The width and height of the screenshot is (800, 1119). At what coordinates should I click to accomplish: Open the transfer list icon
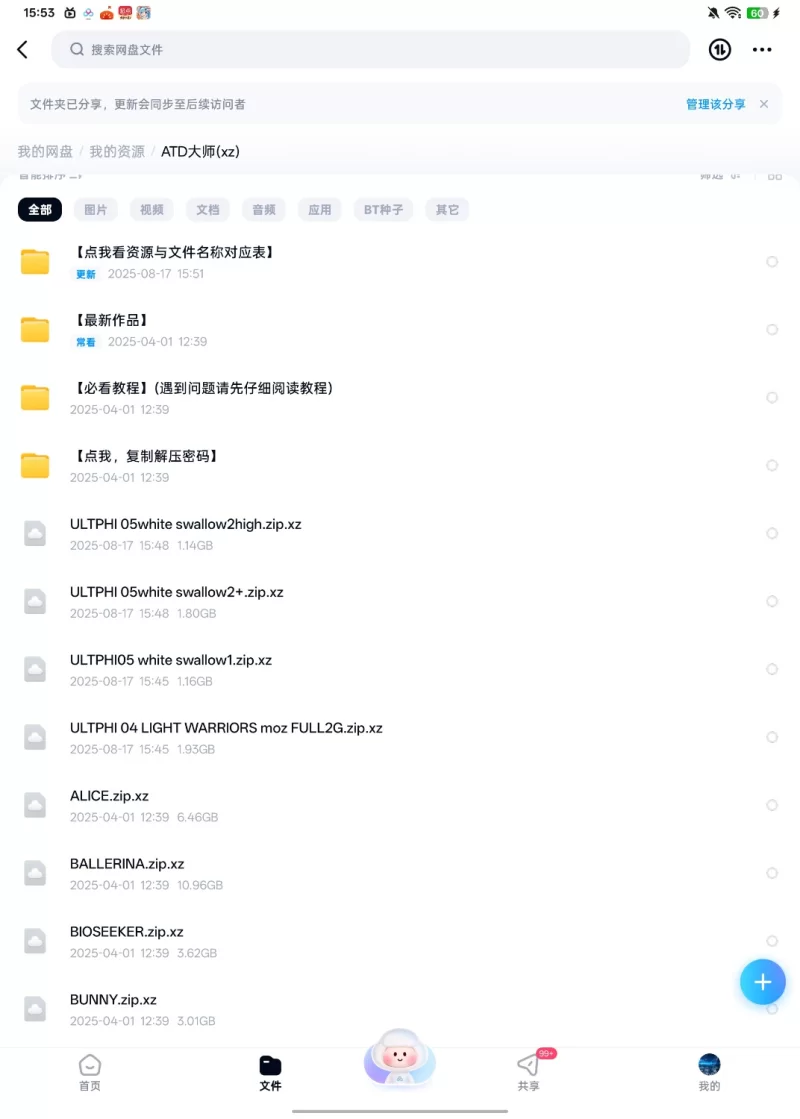[x=720, y=50]
